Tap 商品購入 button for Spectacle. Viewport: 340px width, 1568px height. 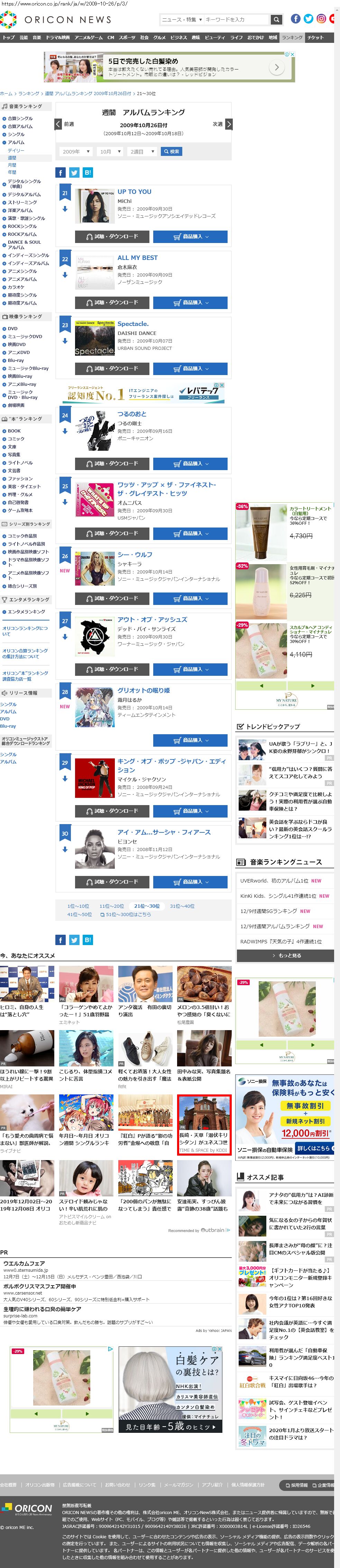click(190, 368)
